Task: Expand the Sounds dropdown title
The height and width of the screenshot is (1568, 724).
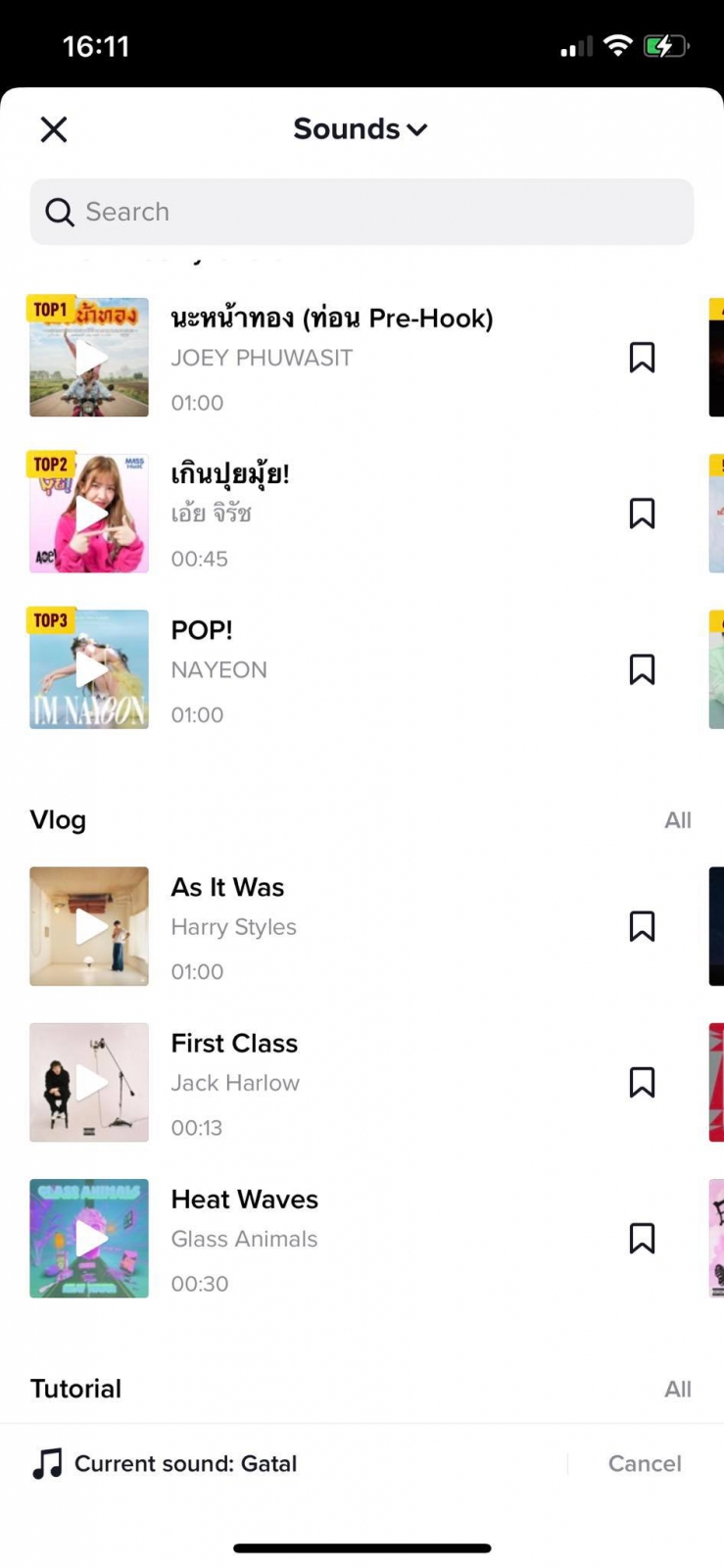Action: point(361,129)
